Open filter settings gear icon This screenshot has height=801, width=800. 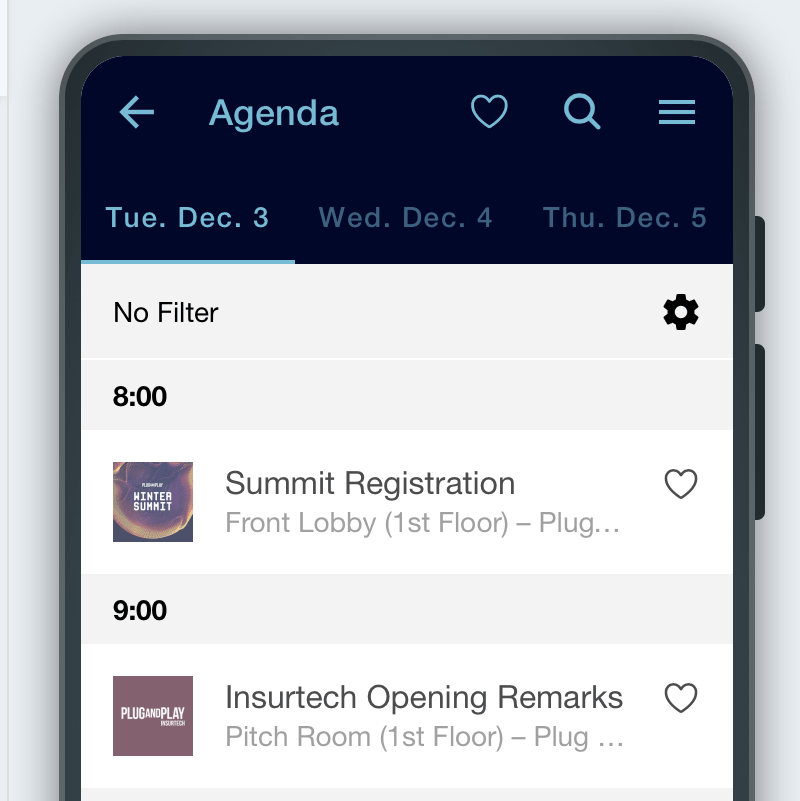point(681,312)
